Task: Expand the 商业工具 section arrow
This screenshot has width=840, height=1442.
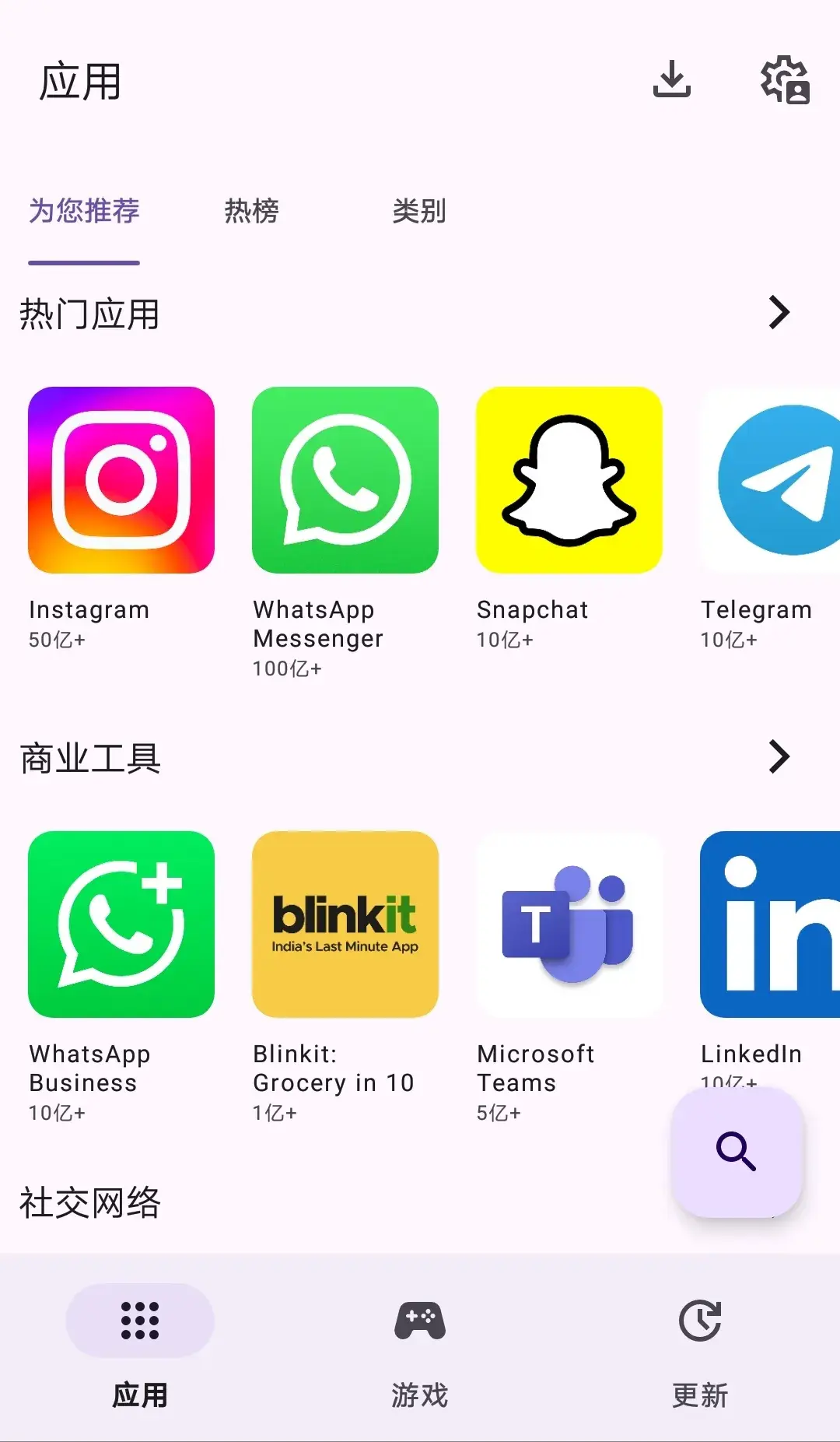Action: pos(779,756)
